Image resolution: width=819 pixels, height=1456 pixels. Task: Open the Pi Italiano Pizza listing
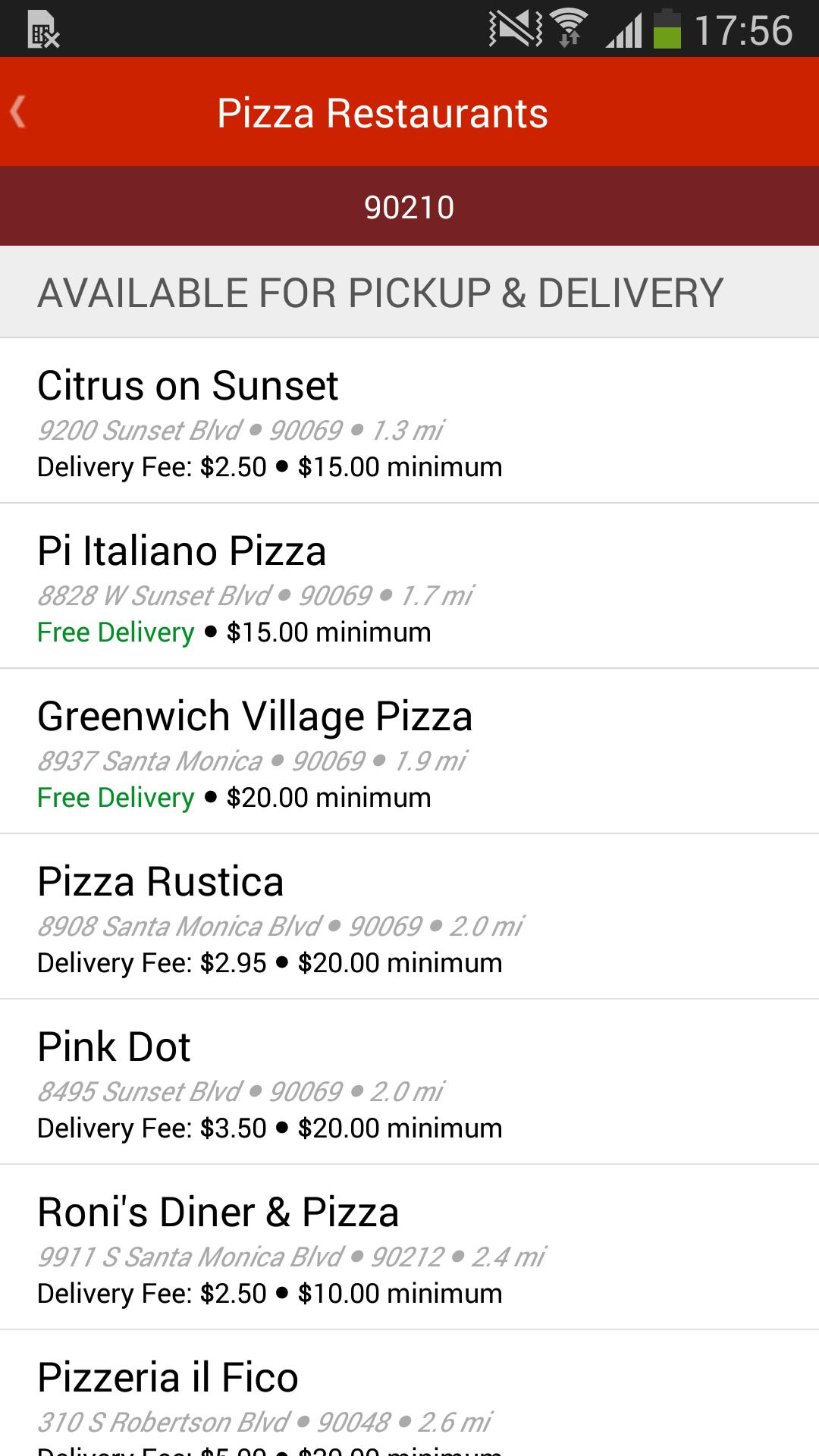click(409, 588)
